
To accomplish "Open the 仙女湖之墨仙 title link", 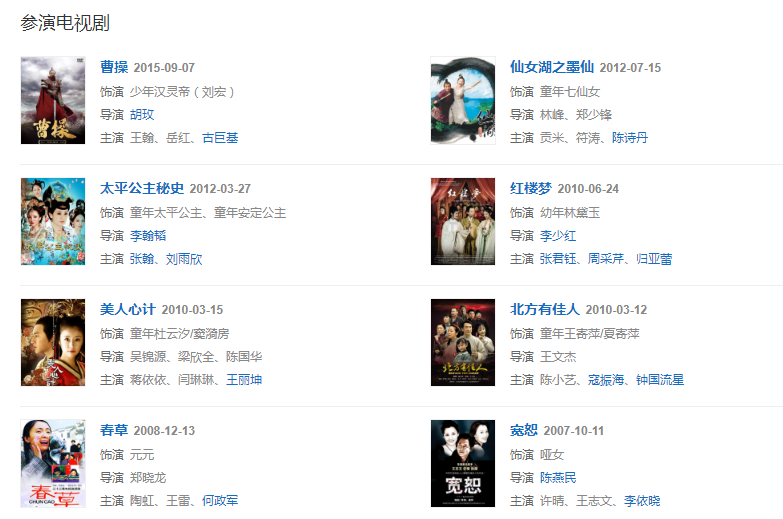I will (x=551, y=67).
